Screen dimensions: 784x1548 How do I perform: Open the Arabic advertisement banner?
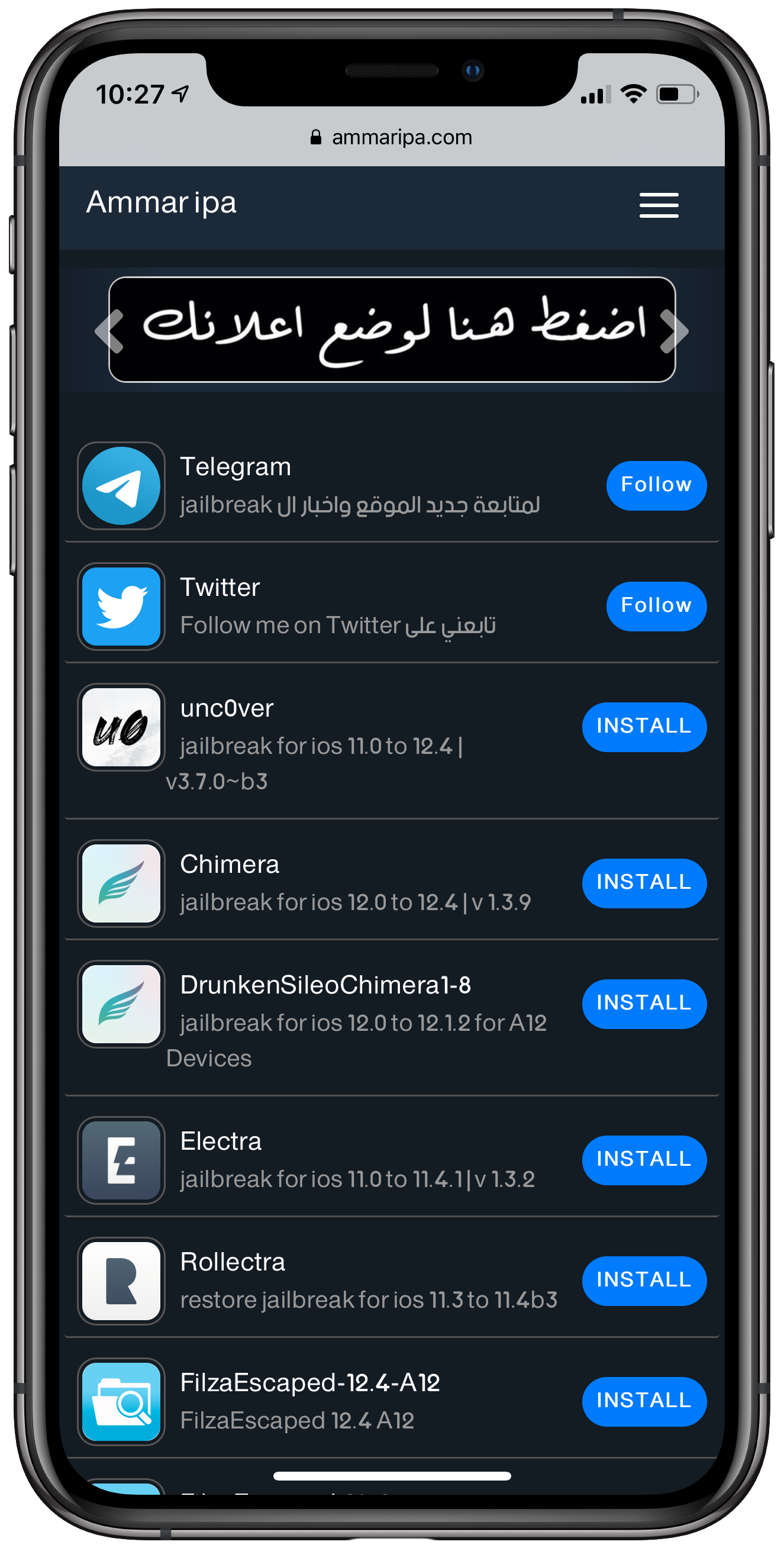pos(392,330)
